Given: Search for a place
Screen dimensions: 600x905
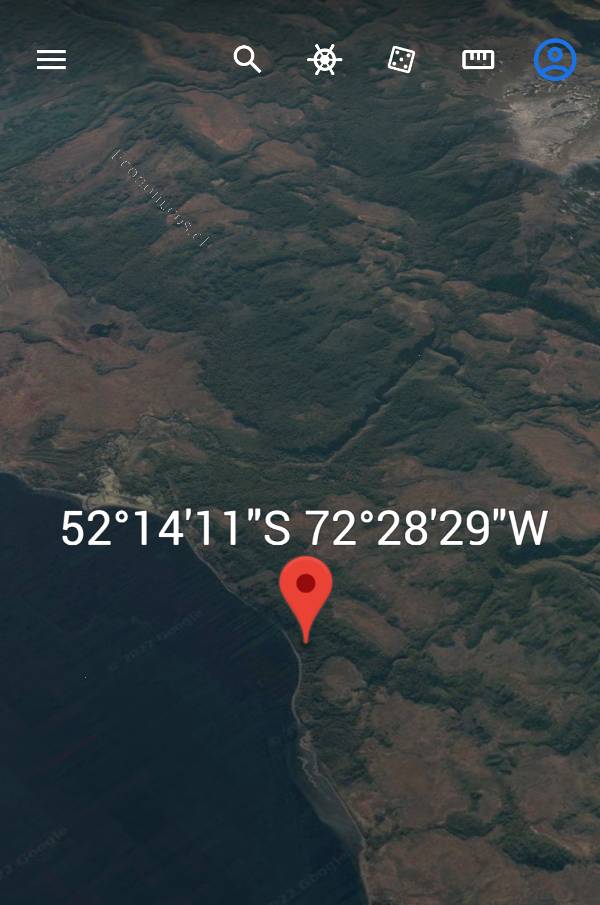Looking at the screenshot, I should [x=247, y=60].
